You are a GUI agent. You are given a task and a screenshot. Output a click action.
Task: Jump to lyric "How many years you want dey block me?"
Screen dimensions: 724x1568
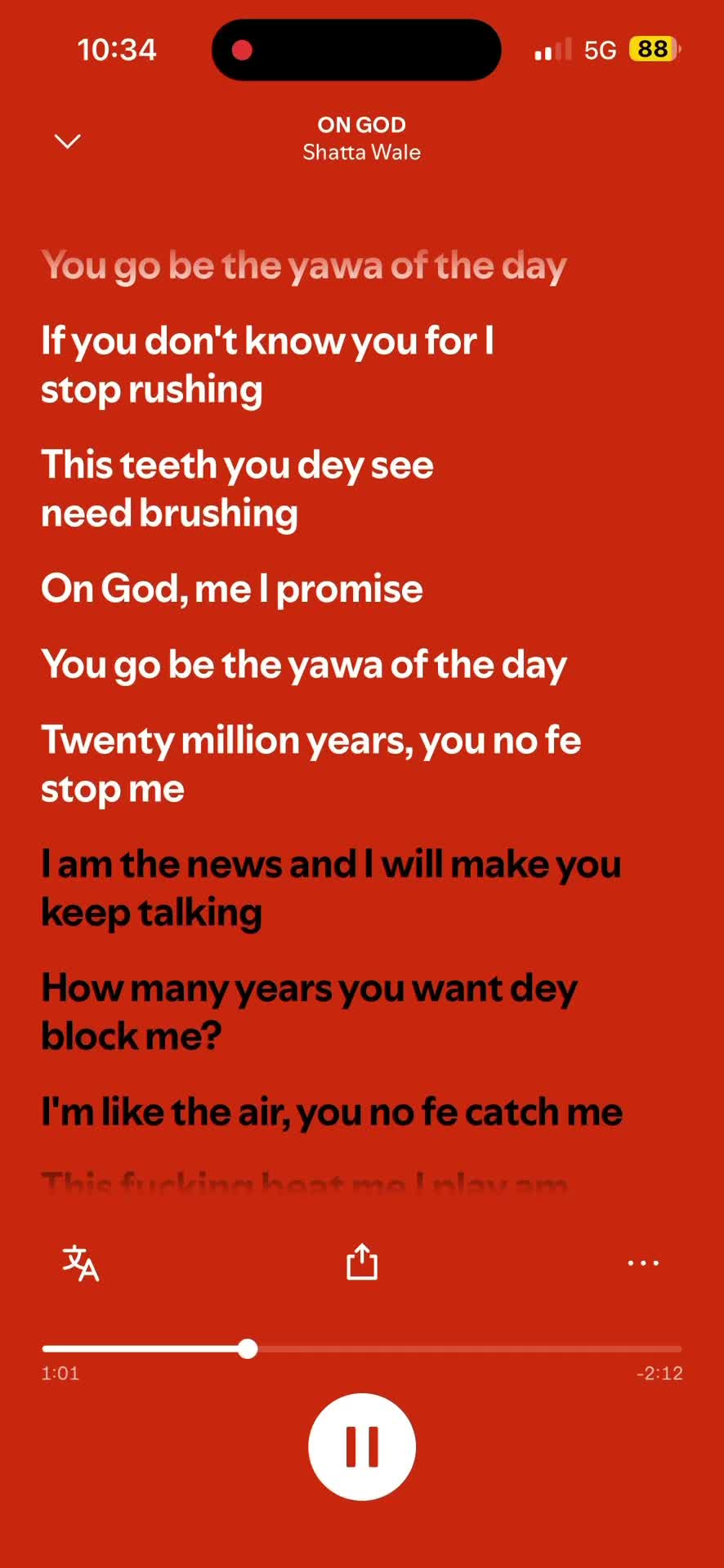(310, 1012)
